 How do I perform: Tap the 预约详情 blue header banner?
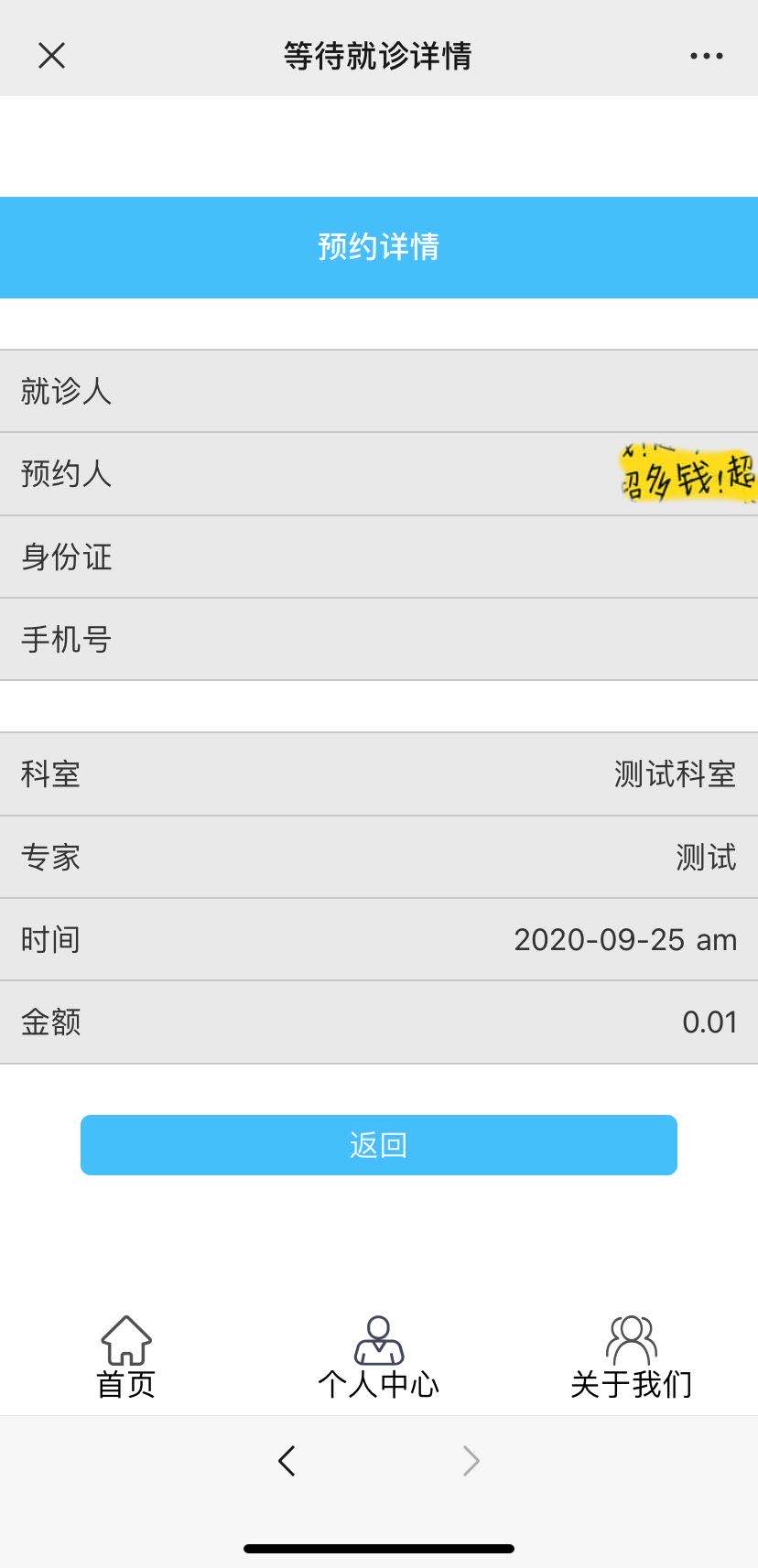tap(379, 246)
